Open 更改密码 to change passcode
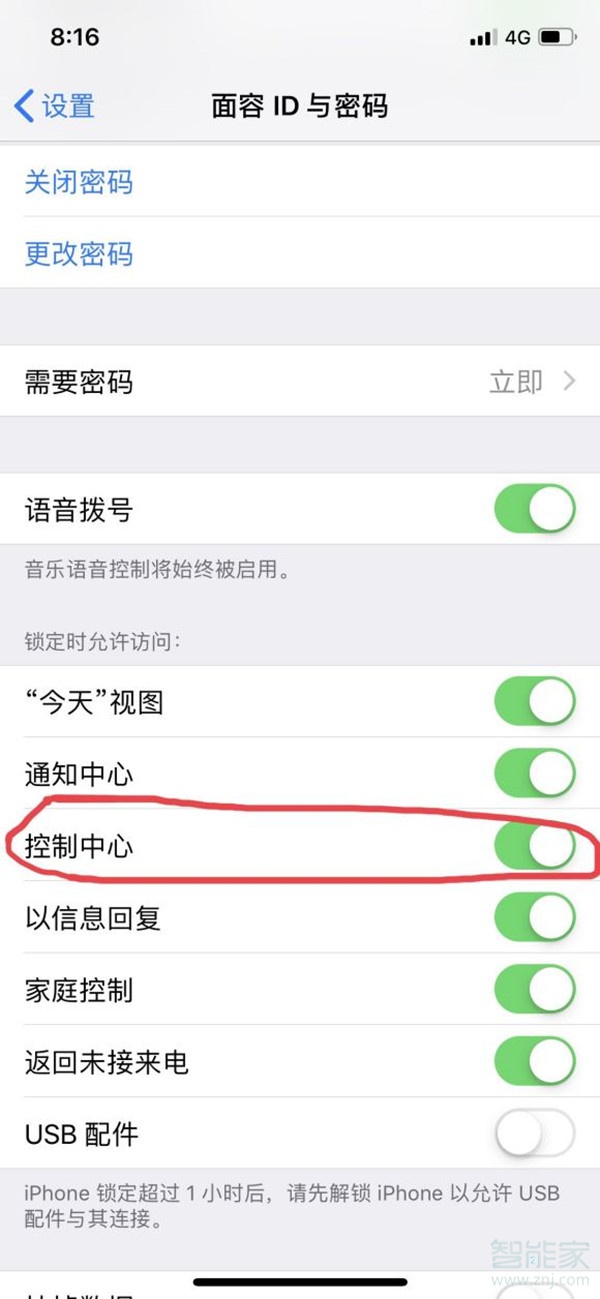Screen dimensions: 600x1299 tap(79, 254)
